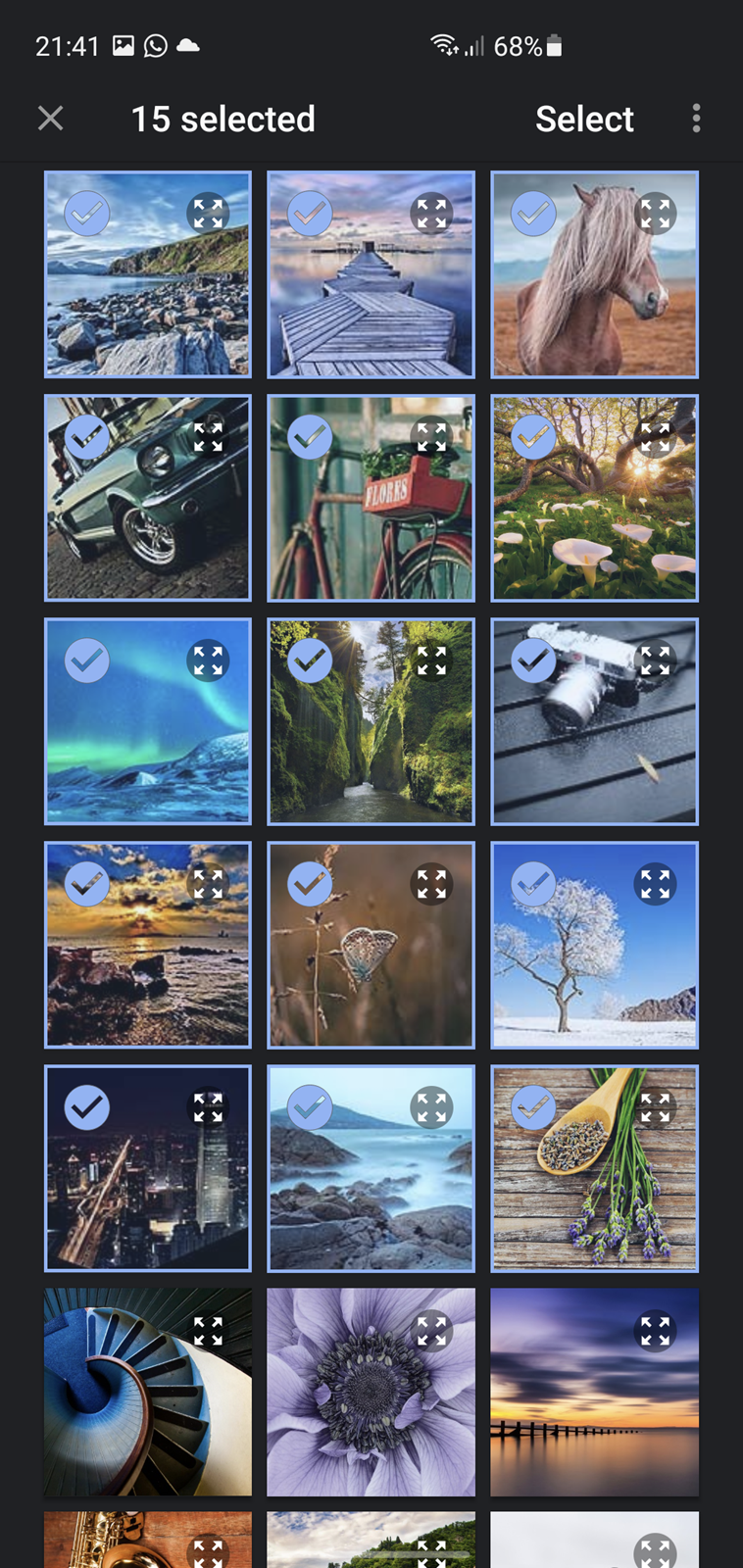Image resolution: width=743 pixels, height=1568 pixels.
Task: Uncheck the butterfly photo
Action: (x=310, y=884)
